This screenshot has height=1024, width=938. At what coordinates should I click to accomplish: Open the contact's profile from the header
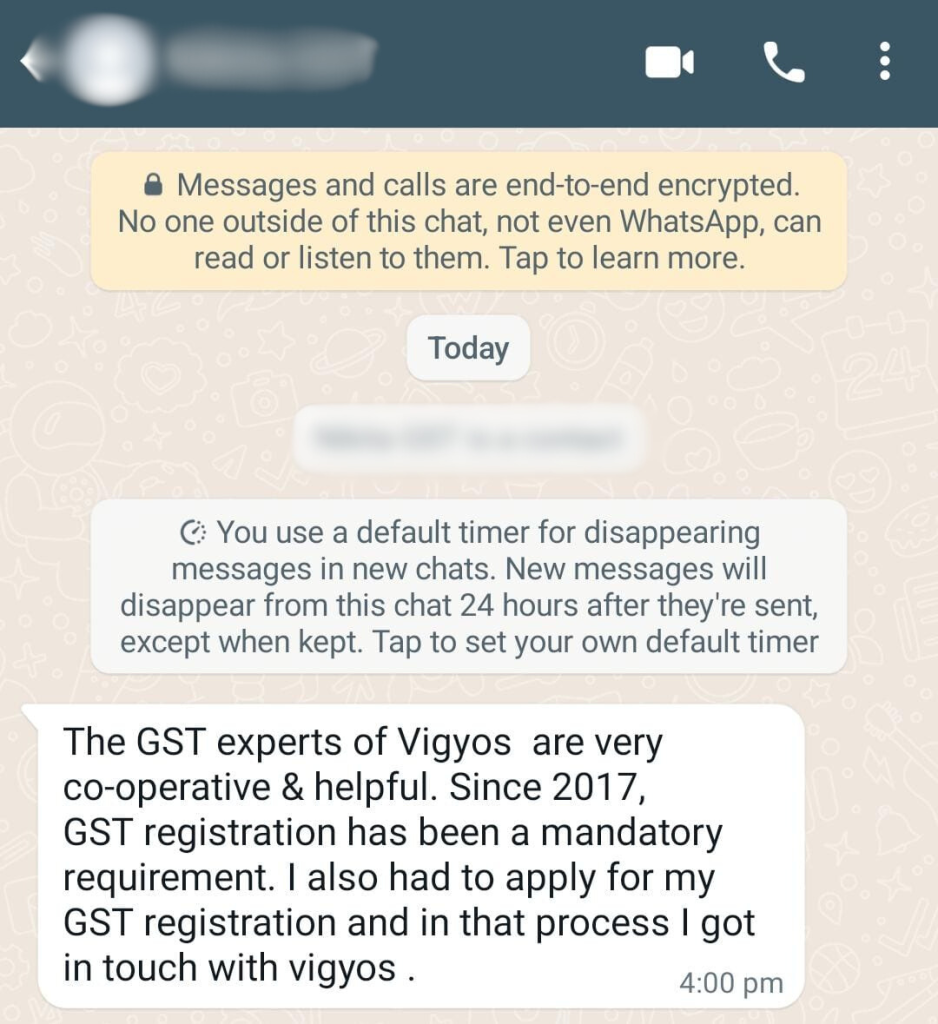(x=270, y=60)
